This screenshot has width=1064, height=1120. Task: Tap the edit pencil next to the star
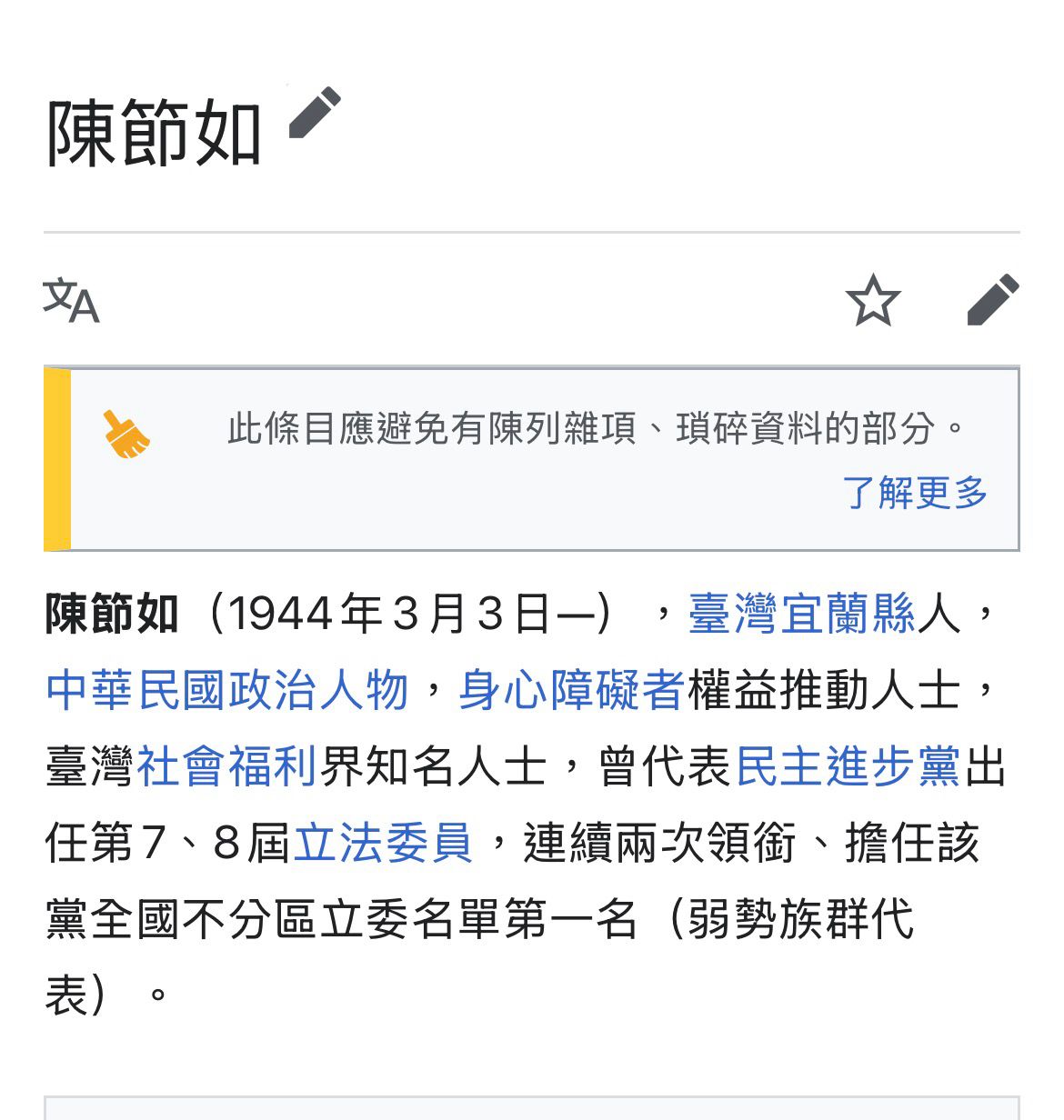tap(992, 301)
